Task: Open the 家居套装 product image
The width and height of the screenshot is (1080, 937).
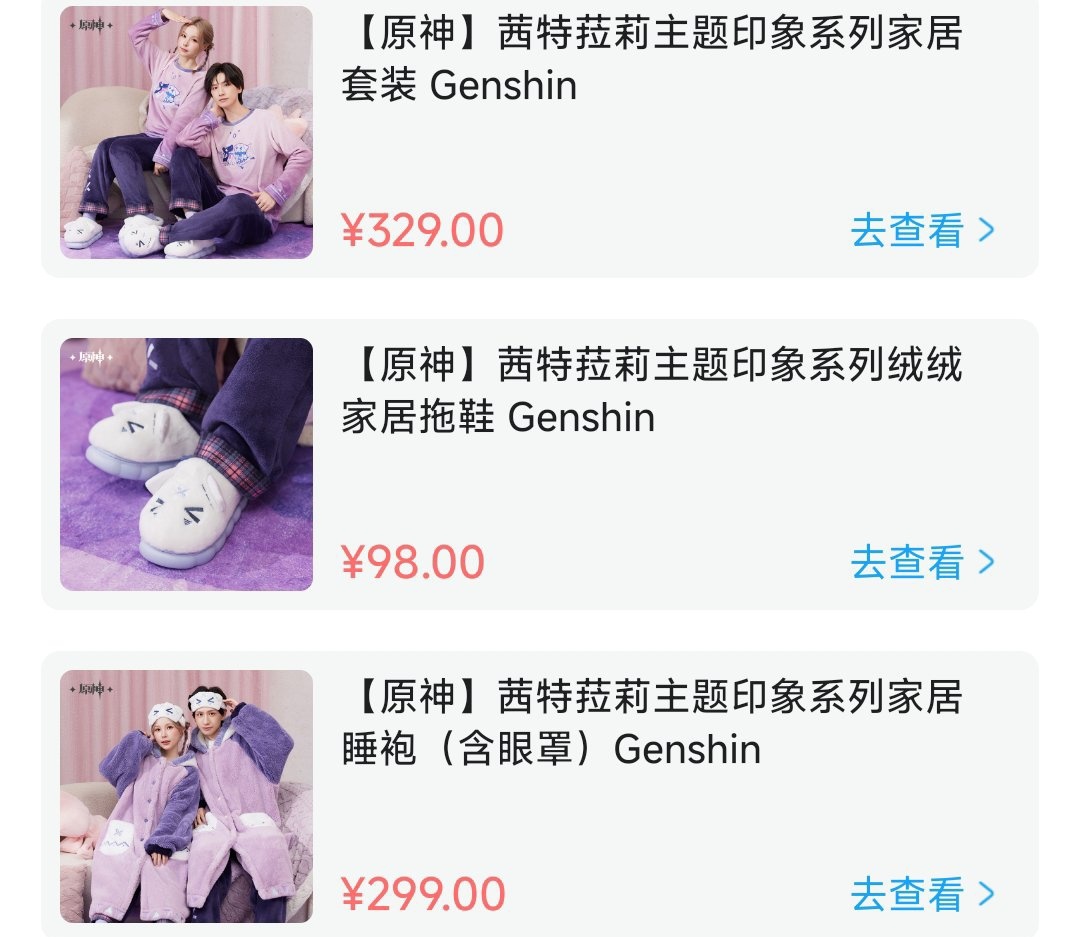Action: (x=186, y=132)
